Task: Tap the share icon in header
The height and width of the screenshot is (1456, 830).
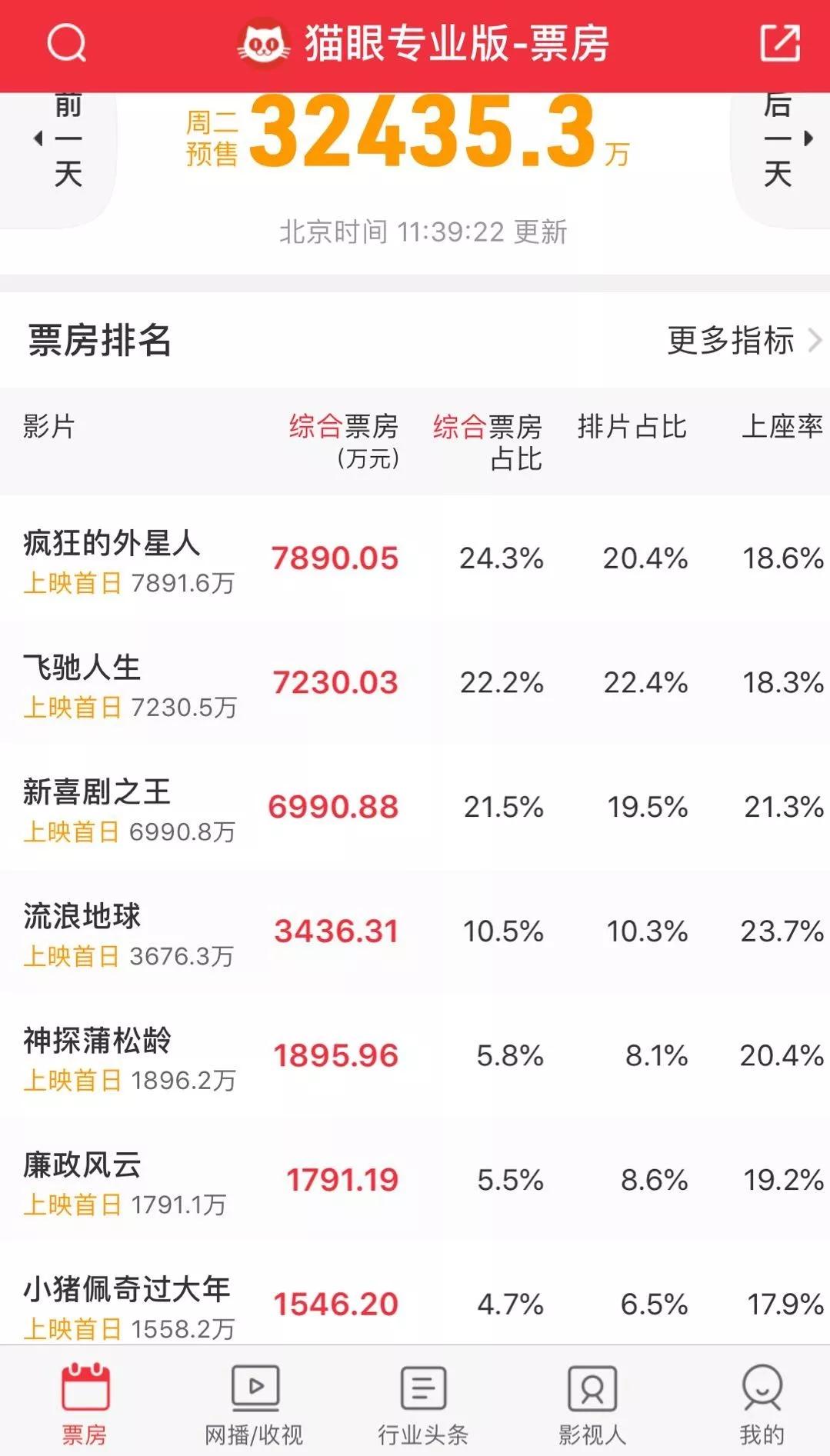Action: pyautogui.click(x=780, y=42)
